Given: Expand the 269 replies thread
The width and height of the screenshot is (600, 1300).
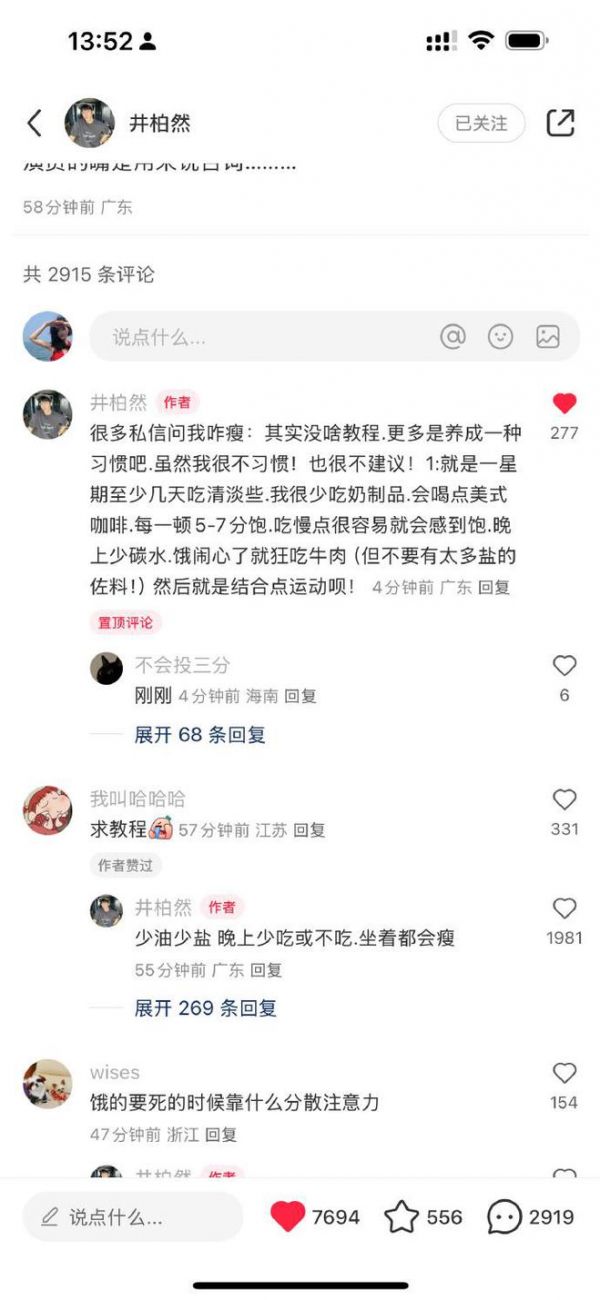Looking at the screenshot, I should click(x=205, y=1008).
